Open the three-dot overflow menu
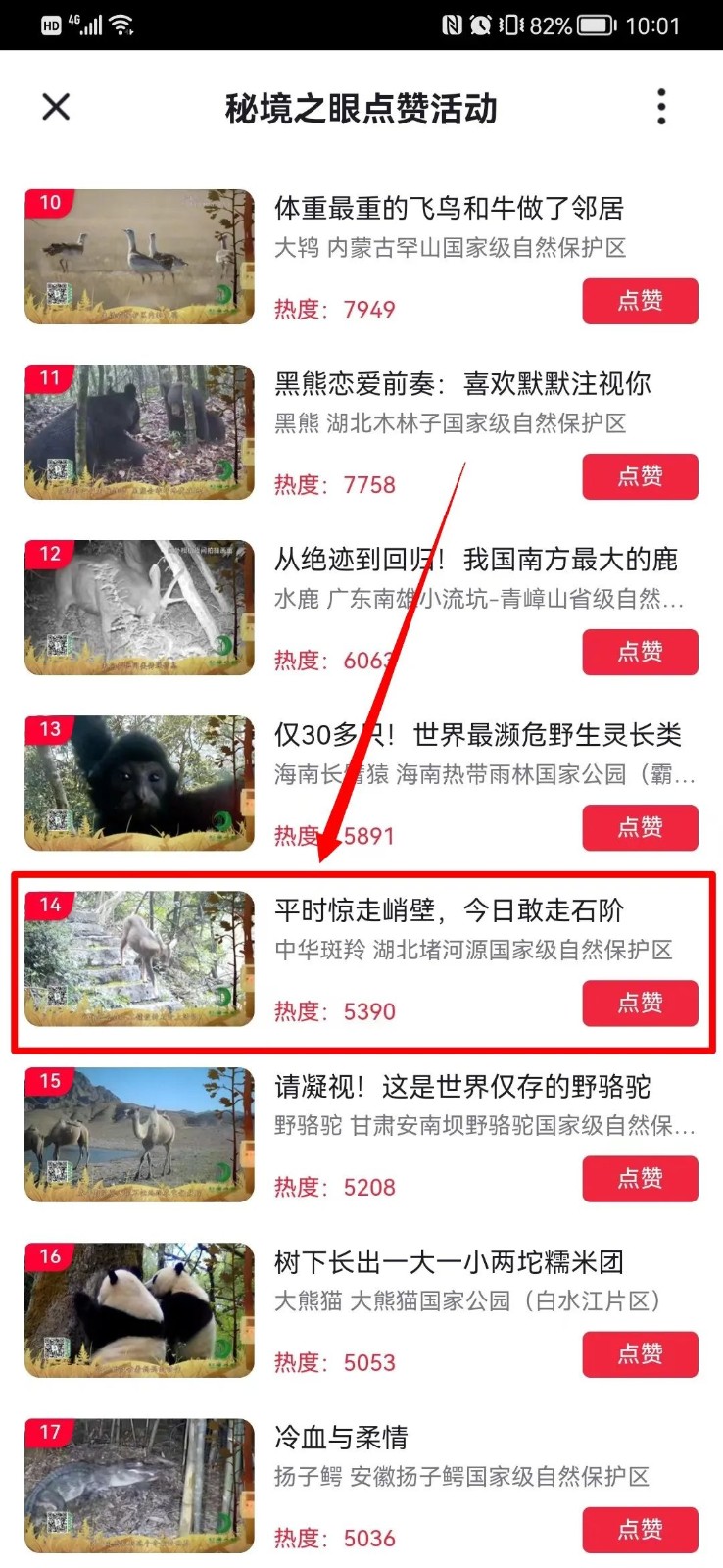Image resolution: width=723 pixels, height=1568 pixels. 662,106
